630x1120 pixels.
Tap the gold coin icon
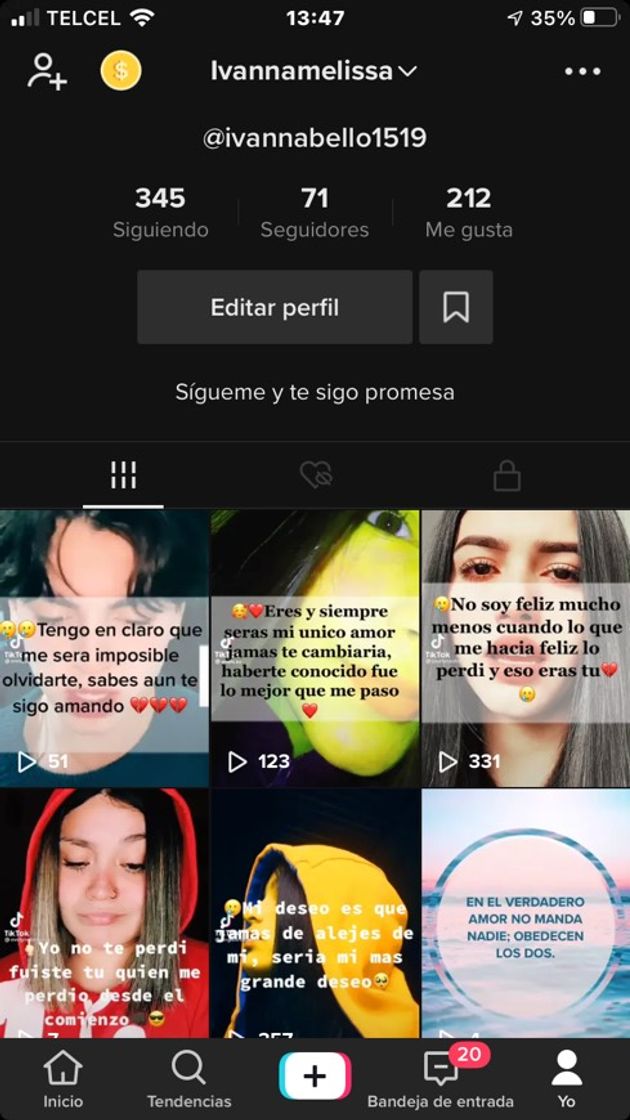(121, 71)
